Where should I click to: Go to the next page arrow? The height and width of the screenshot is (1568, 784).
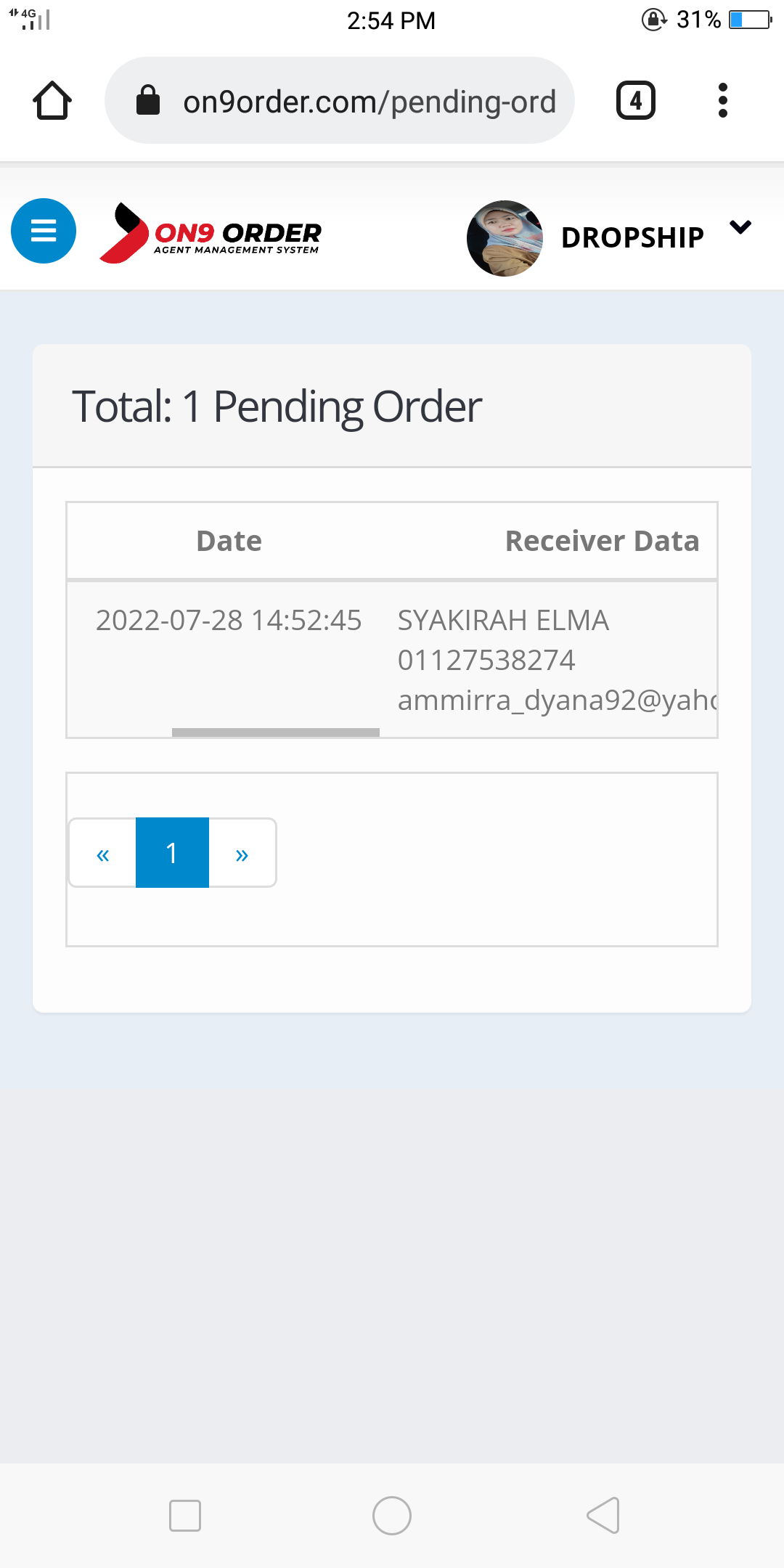tap(242, 853)
